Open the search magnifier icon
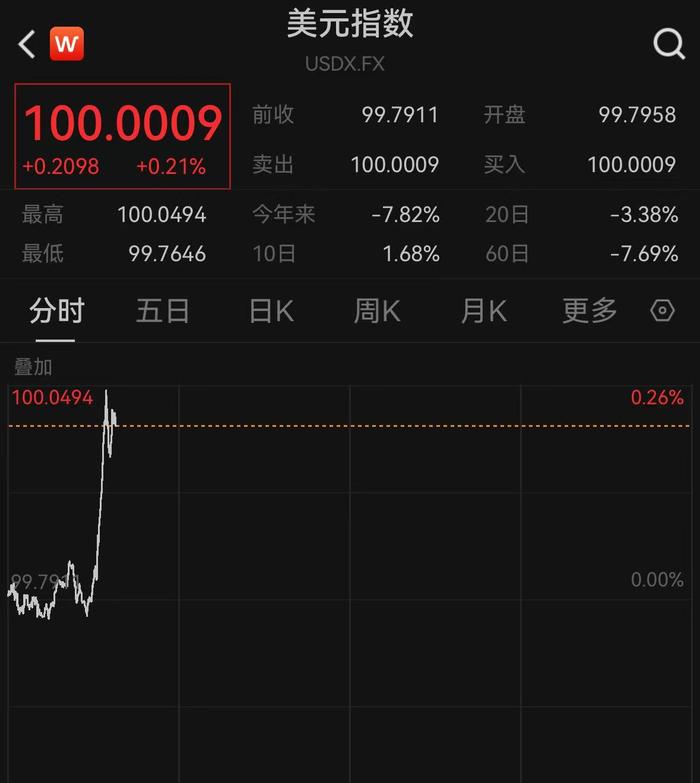This screenshot has height=783, width=700. [x=667, y=44]
